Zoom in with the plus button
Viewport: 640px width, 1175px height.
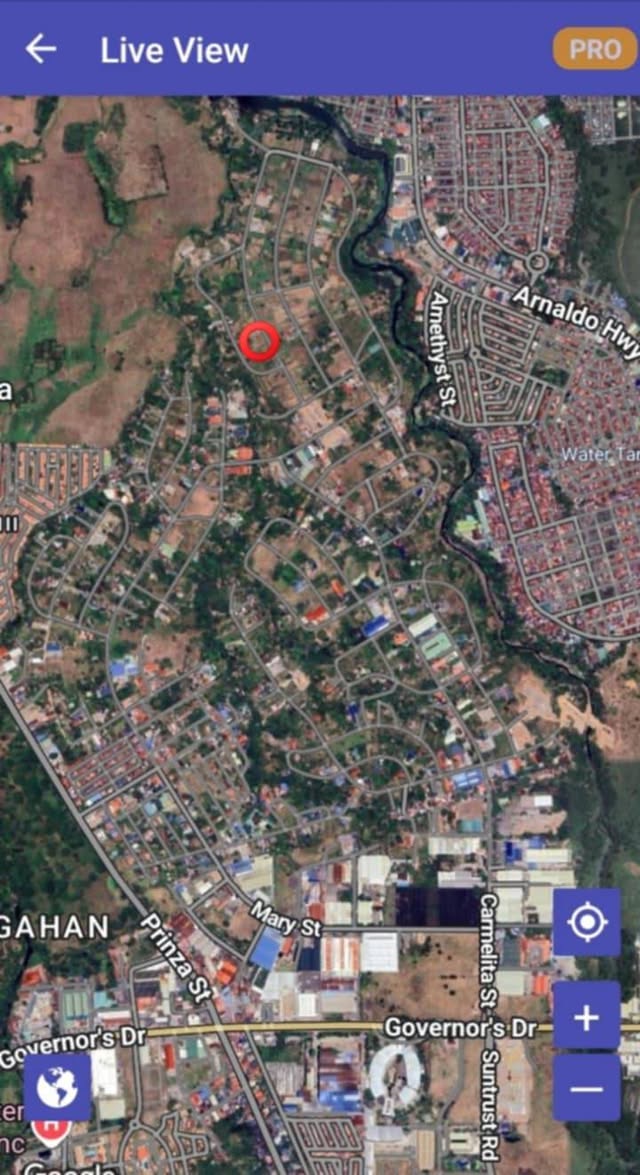pyautogui.click(x=586, y=1017)
